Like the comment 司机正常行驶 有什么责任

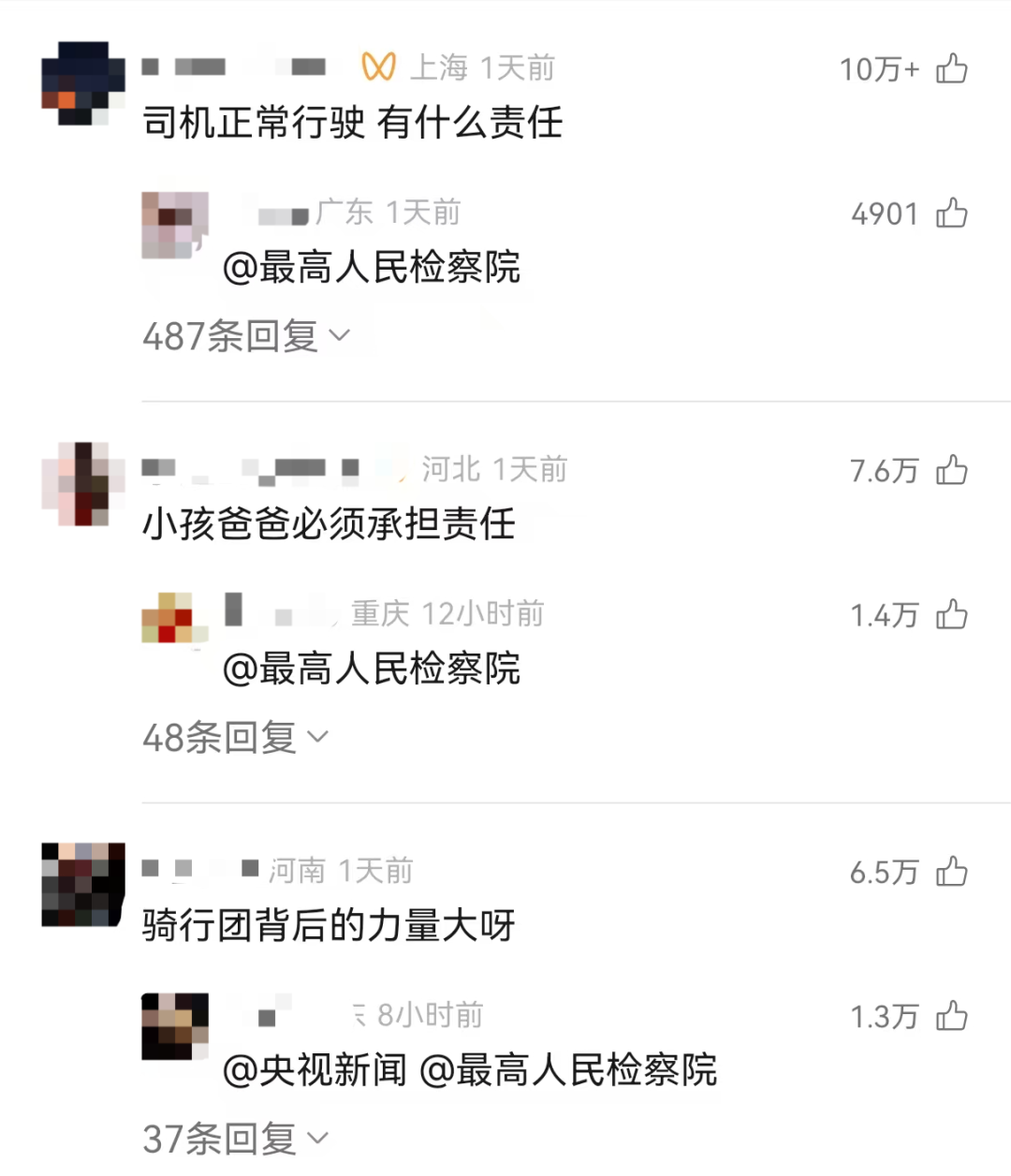(x=952, y=68)
